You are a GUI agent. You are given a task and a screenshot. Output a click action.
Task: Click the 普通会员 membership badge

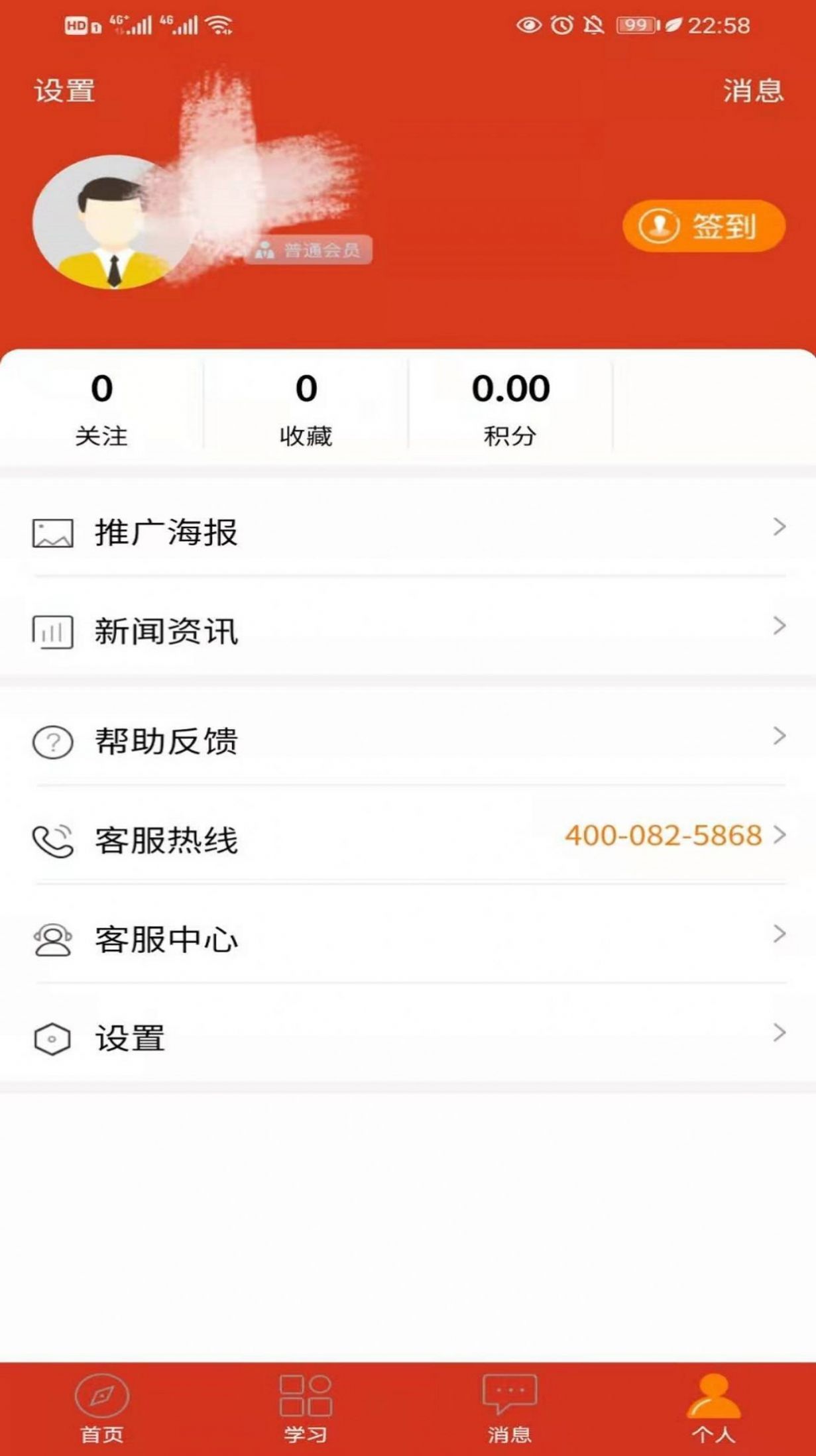(x=310, y=251)
